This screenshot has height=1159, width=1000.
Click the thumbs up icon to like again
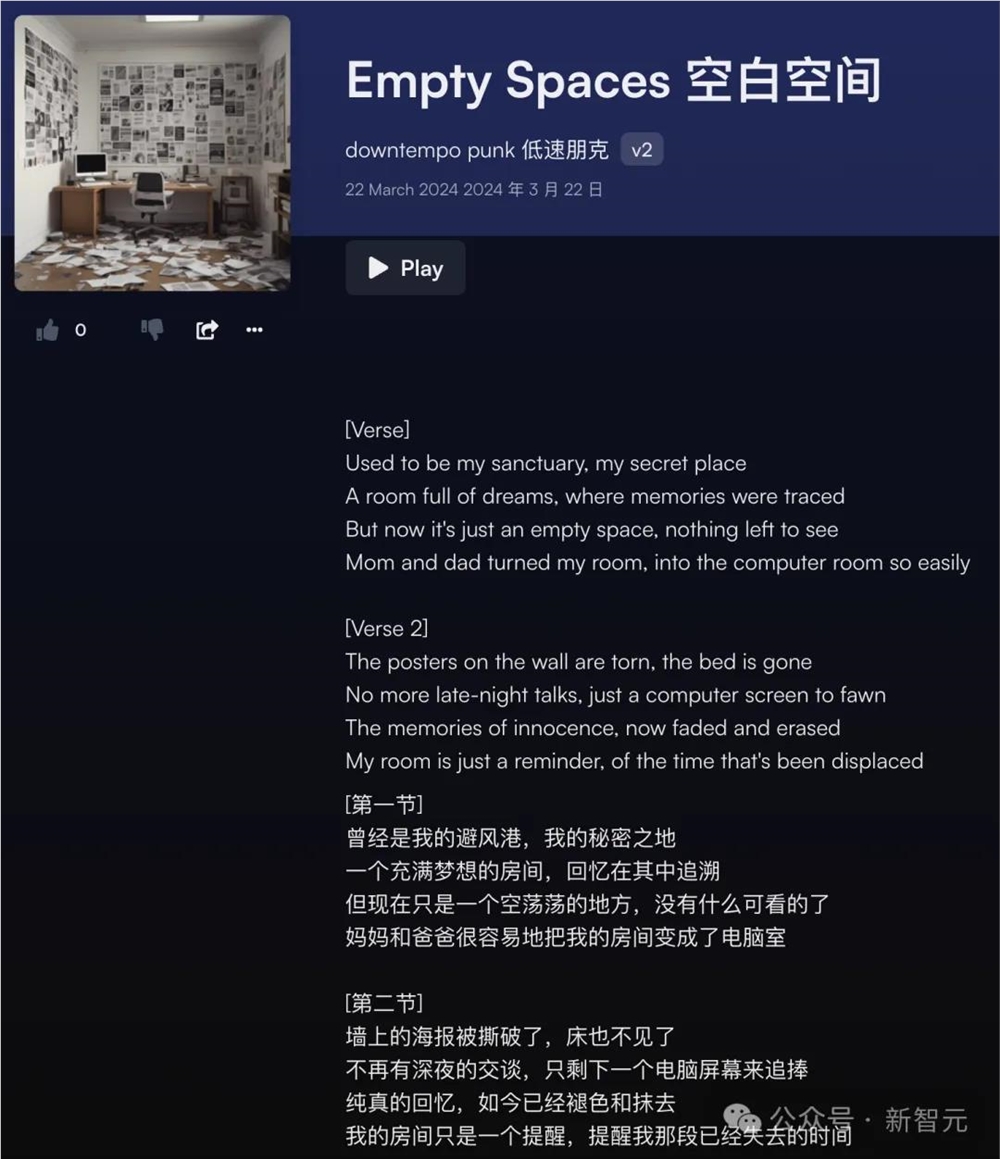tap(46, 330)
